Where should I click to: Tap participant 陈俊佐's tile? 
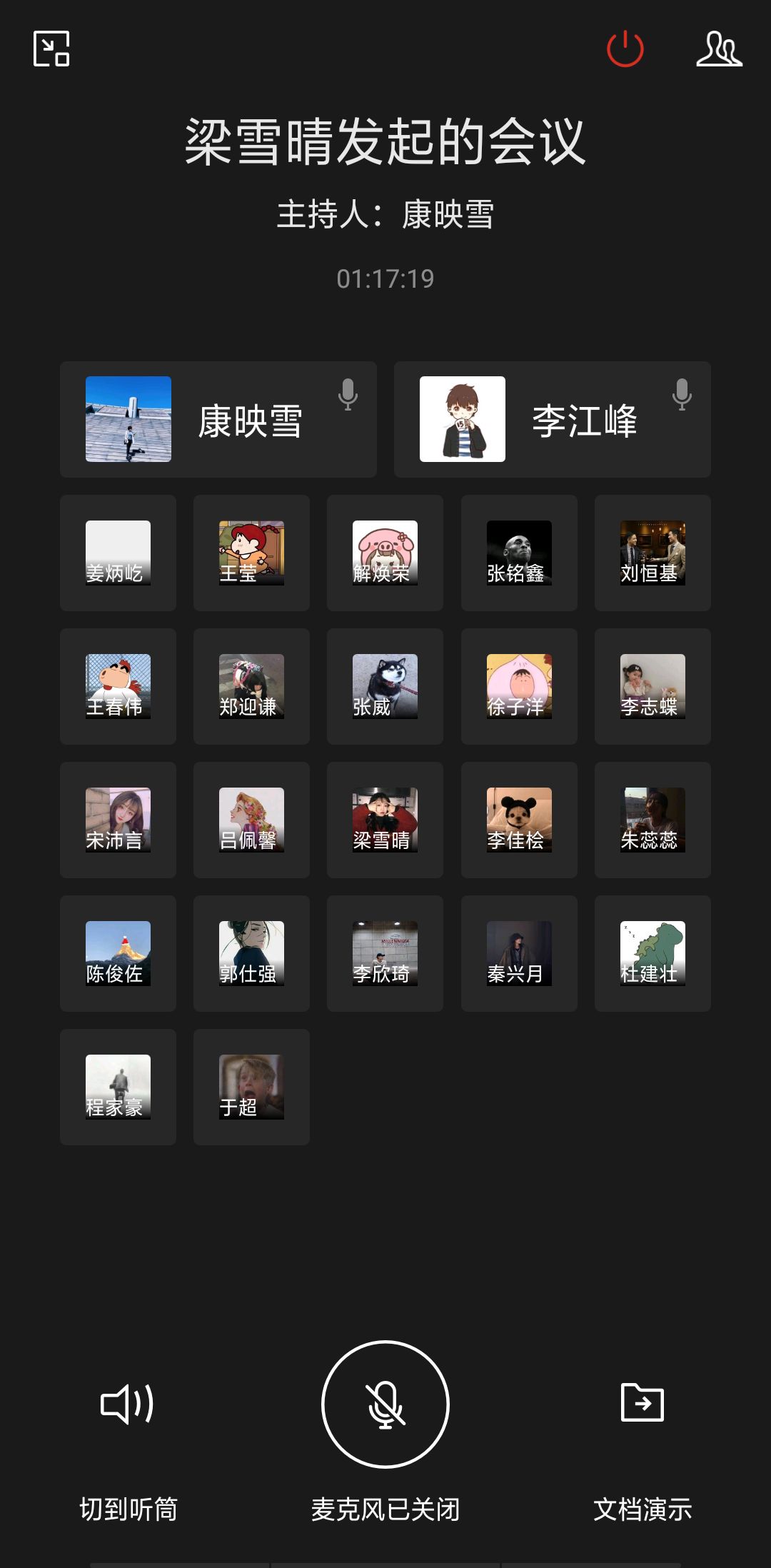pyautogui.click(x=118, y=953)
